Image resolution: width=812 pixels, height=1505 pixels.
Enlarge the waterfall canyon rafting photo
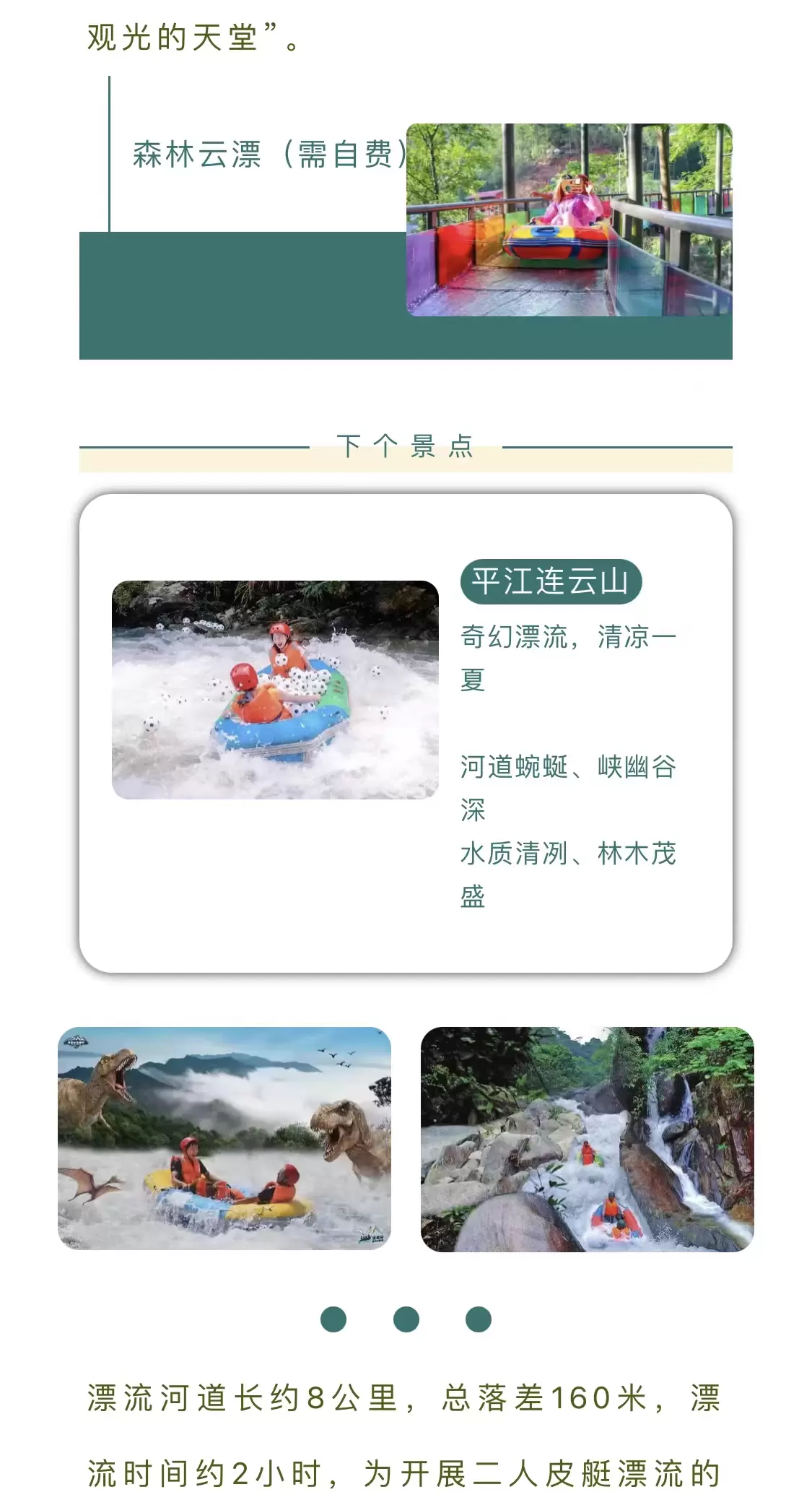coord(587,1139)
